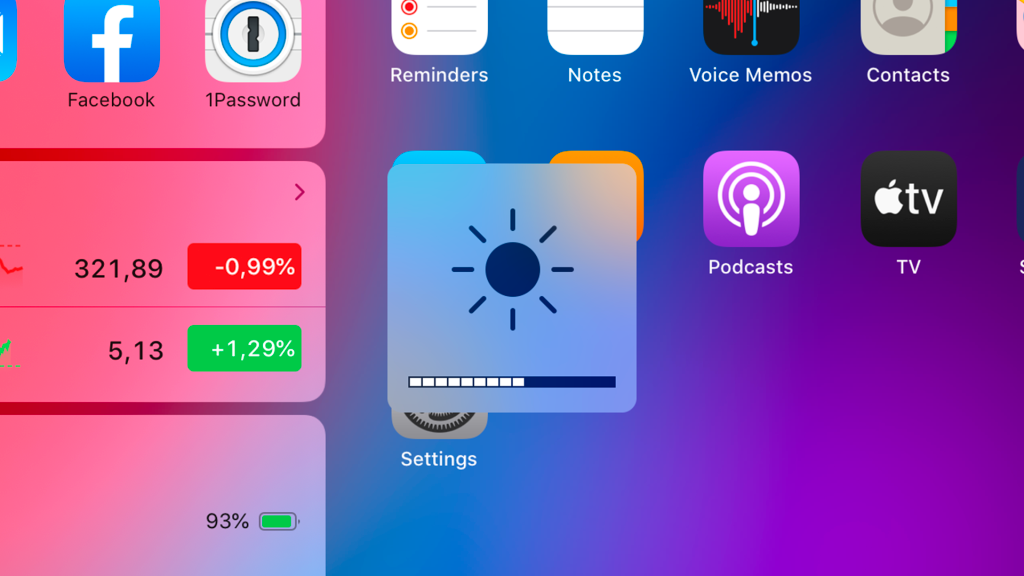Tap the -0,99% change badge
Viewport: 1024px width, 576px height.
pos(244,267)
